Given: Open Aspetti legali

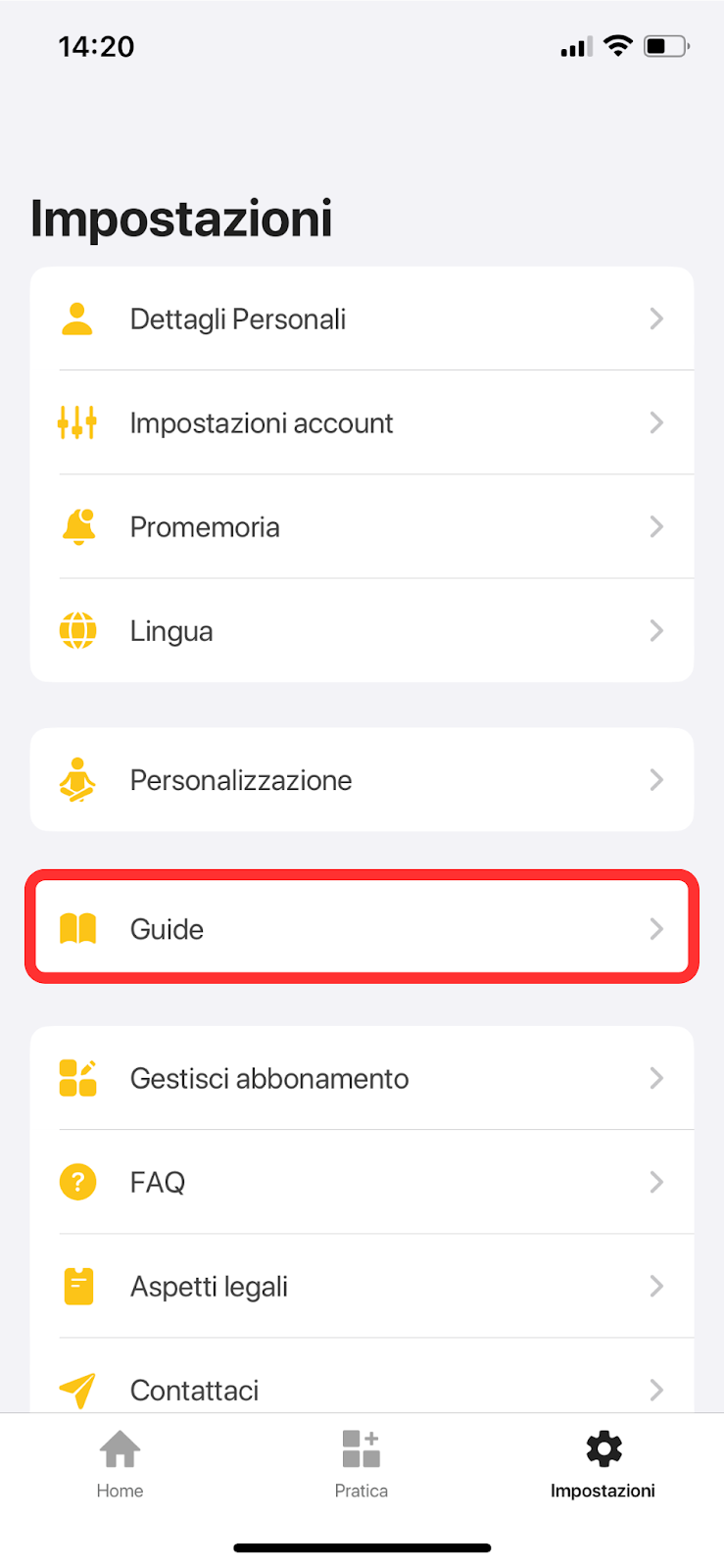Looking at the screenshot, I should 362,1286.
